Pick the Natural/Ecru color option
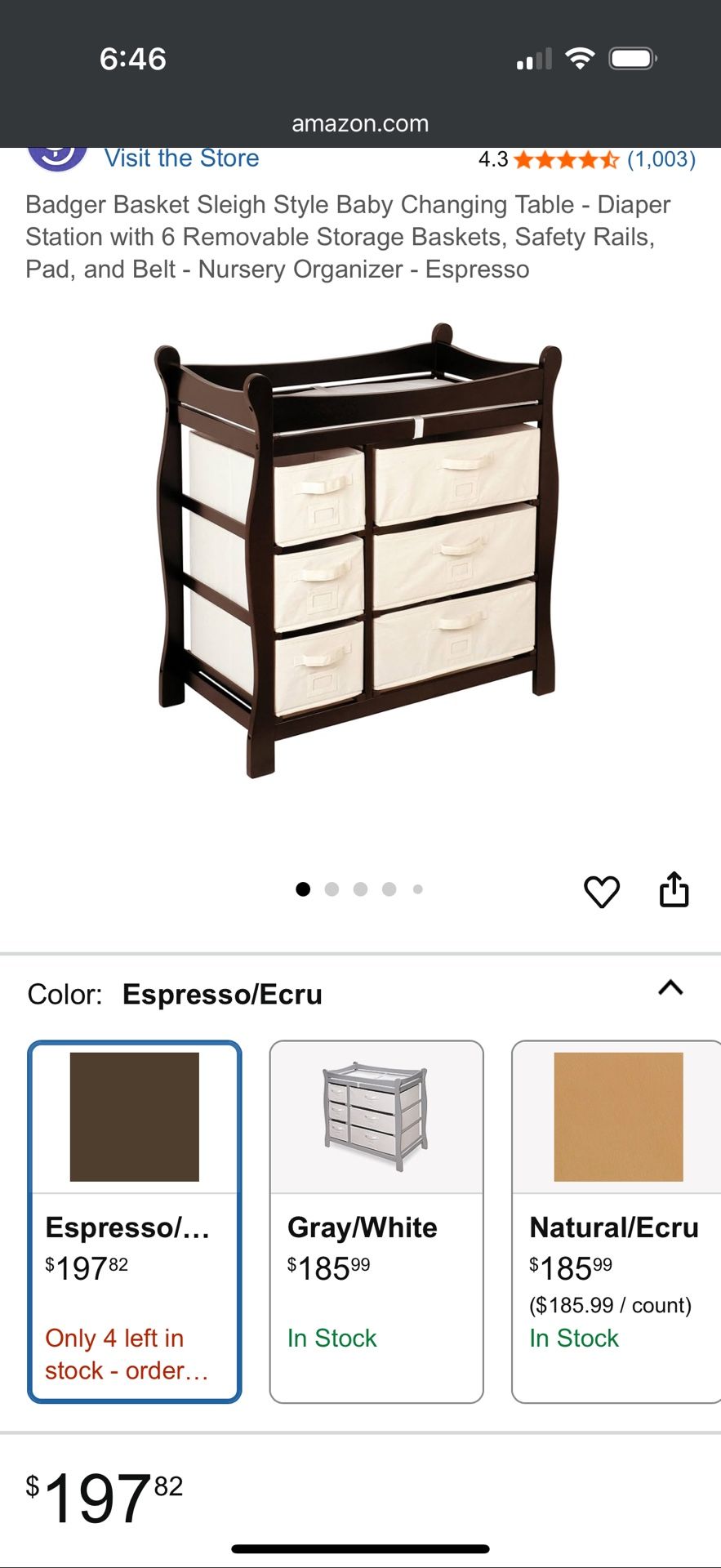 tap(616, 1221)
